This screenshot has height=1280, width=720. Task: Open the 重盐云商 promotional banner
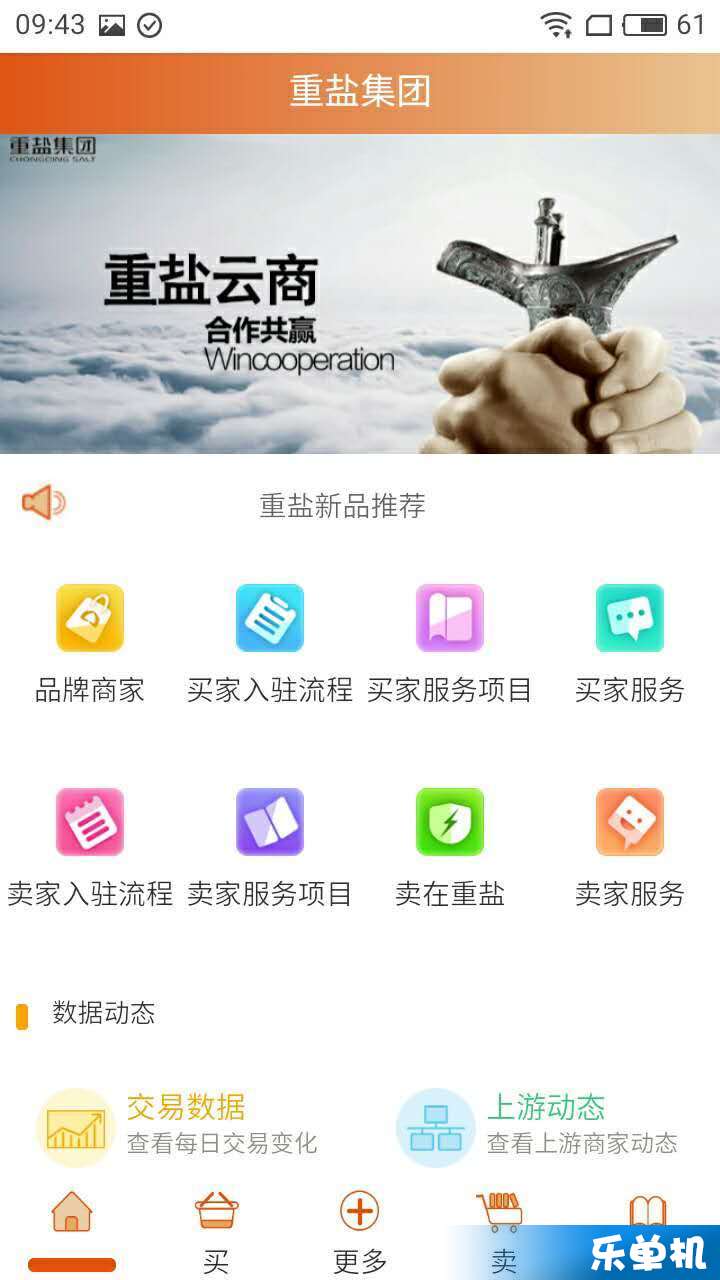click(x=360, y=293)
